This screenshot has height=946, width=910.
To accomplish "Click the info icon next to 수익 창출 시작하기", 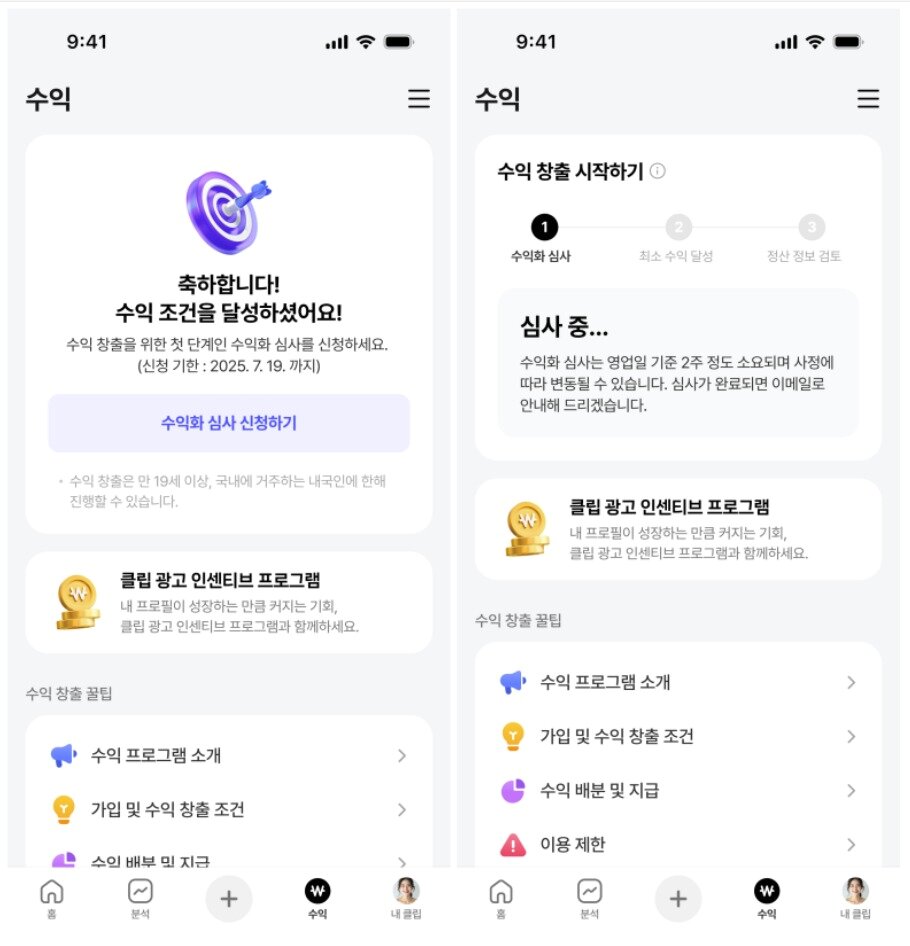I will [655, 171].
